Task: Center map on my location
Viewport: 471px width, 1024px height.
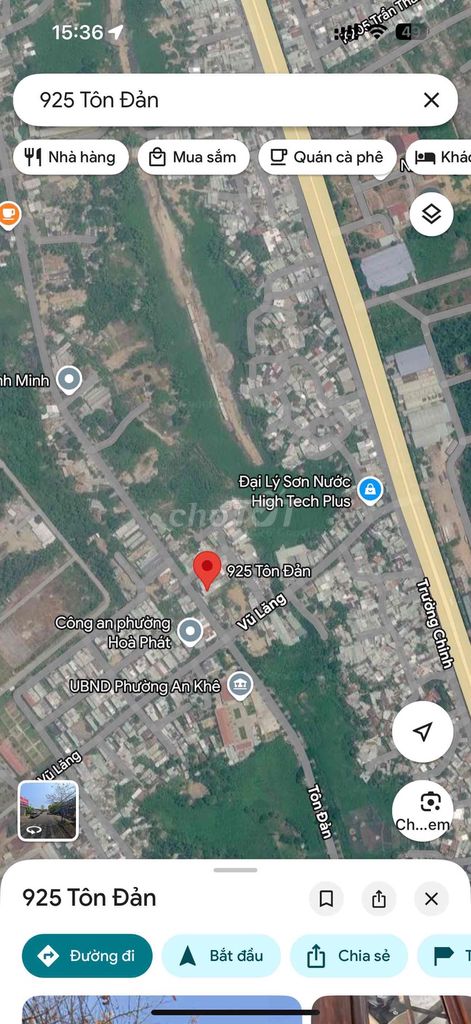Action: click(423, 732)
